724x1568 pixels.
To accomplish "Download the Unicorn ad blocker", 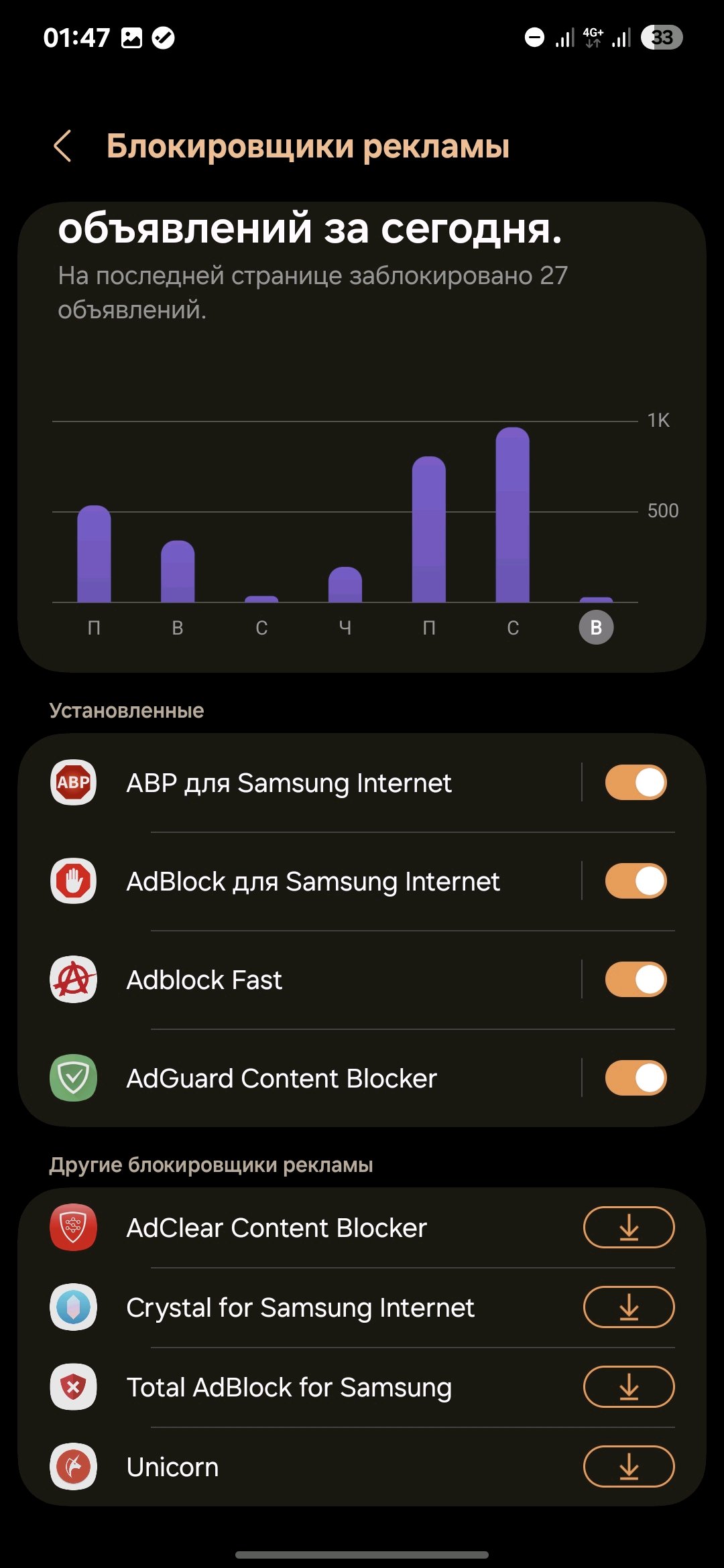I will 628,1467.
